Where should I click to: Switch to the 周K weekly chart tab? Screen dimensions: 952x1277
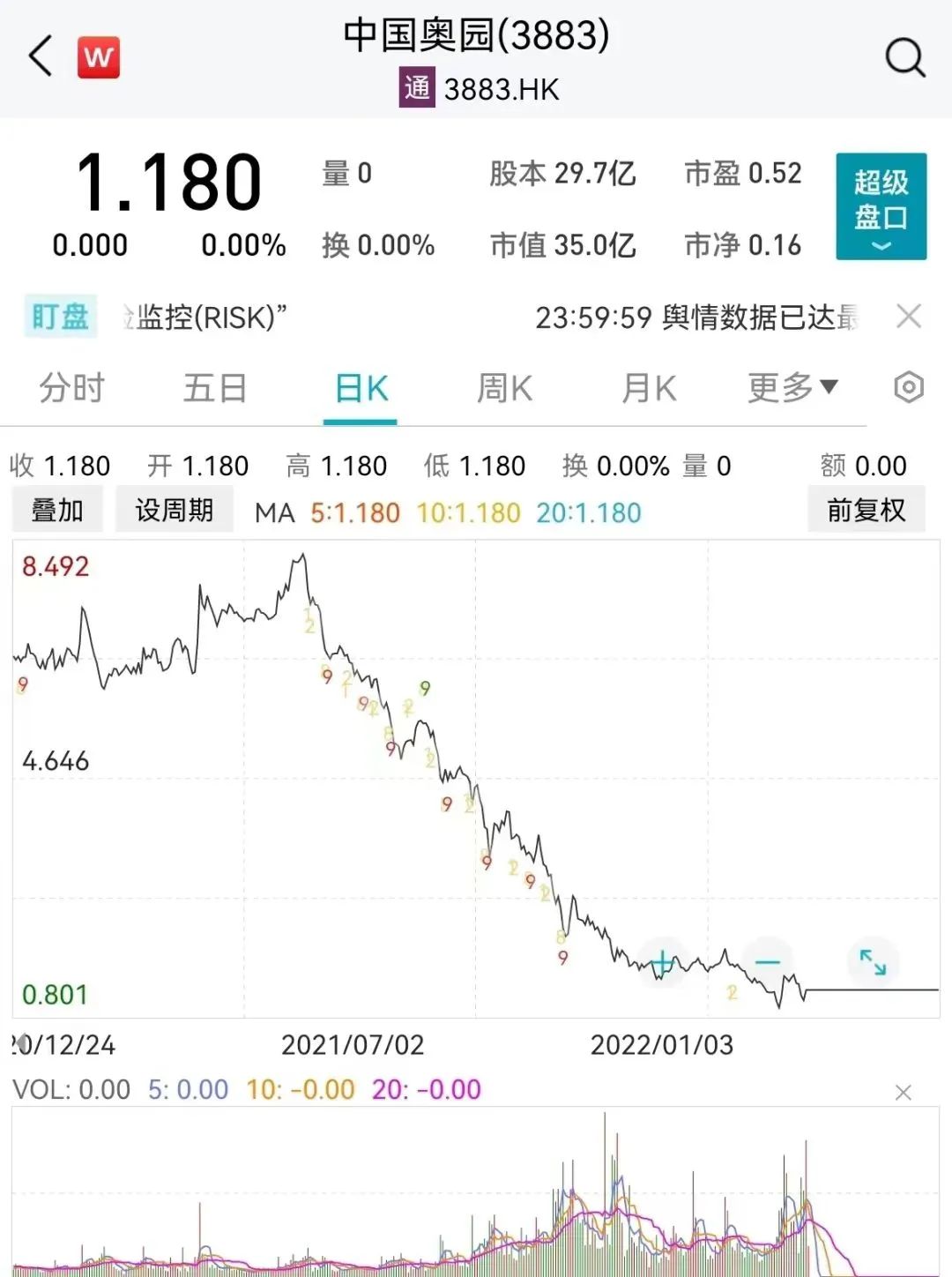point(504,387)
